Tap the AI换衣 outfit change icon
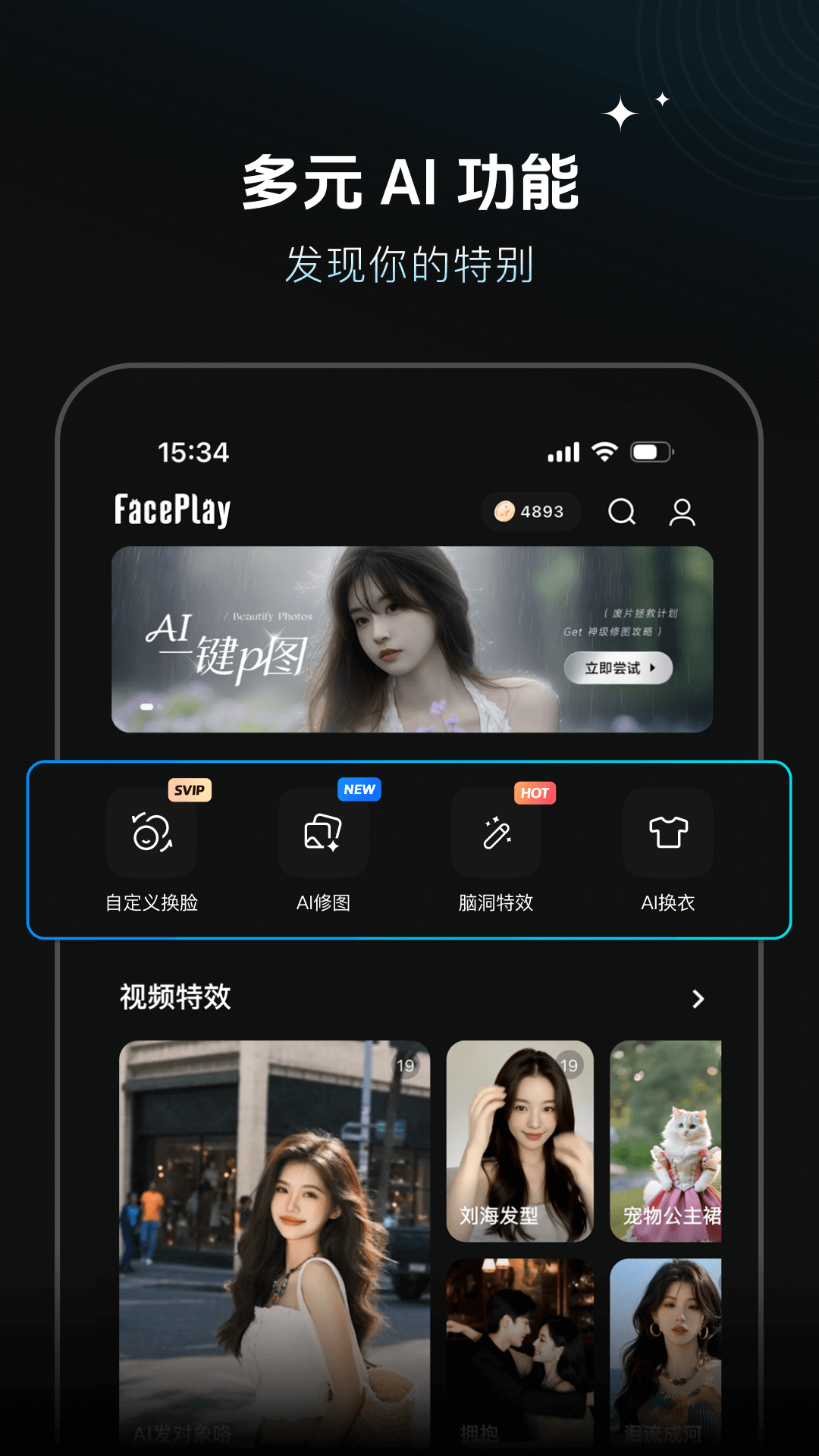 tap(667, 834)
